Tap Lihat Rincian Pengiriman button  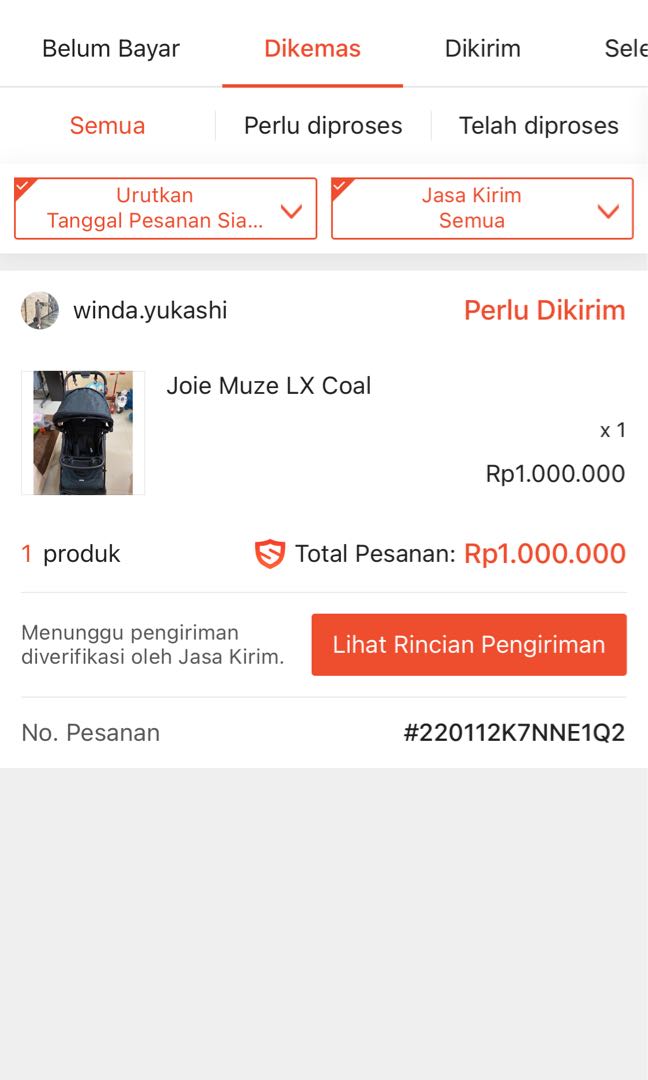click(x=468, y=645)
